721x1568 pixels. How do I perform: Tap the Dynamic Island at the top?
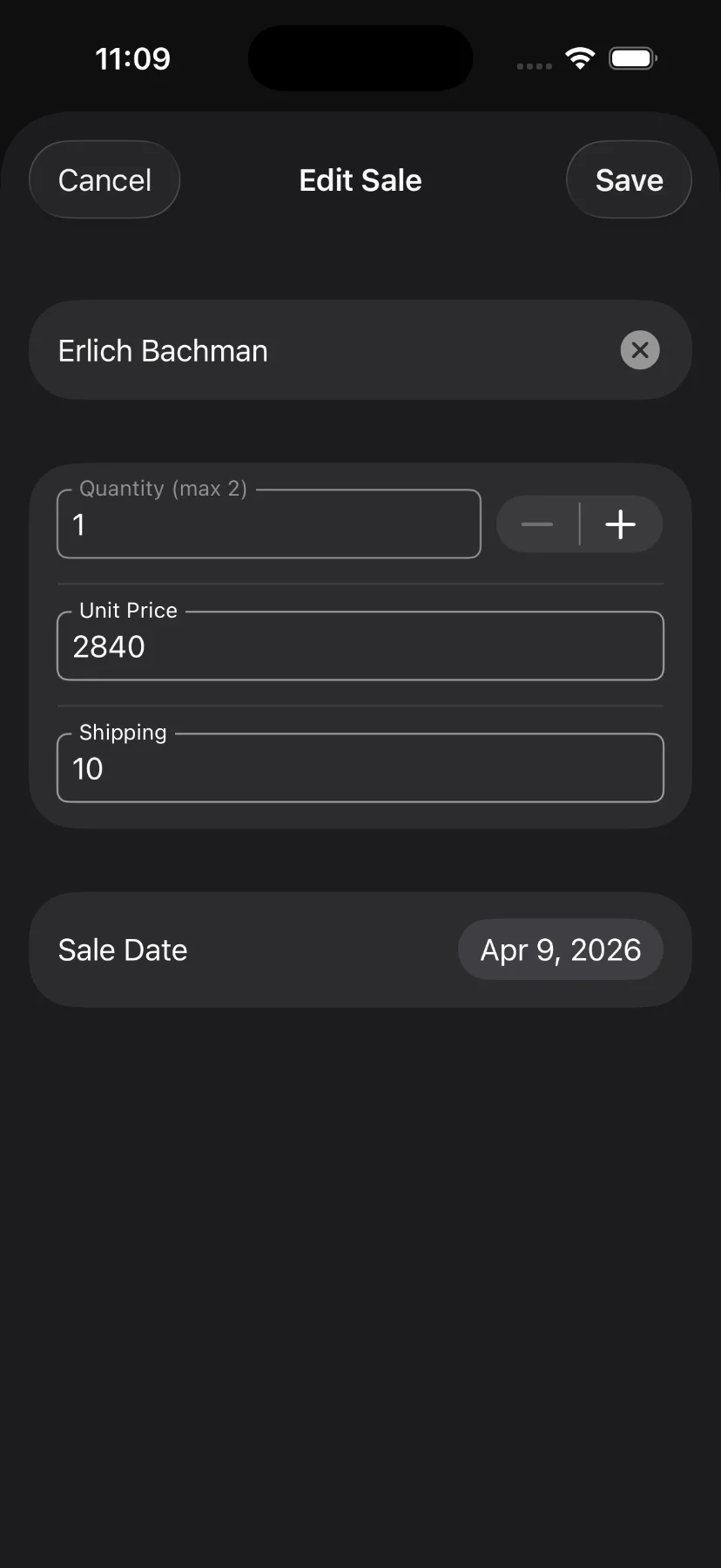pyautogui.click(x=360, y=57)
